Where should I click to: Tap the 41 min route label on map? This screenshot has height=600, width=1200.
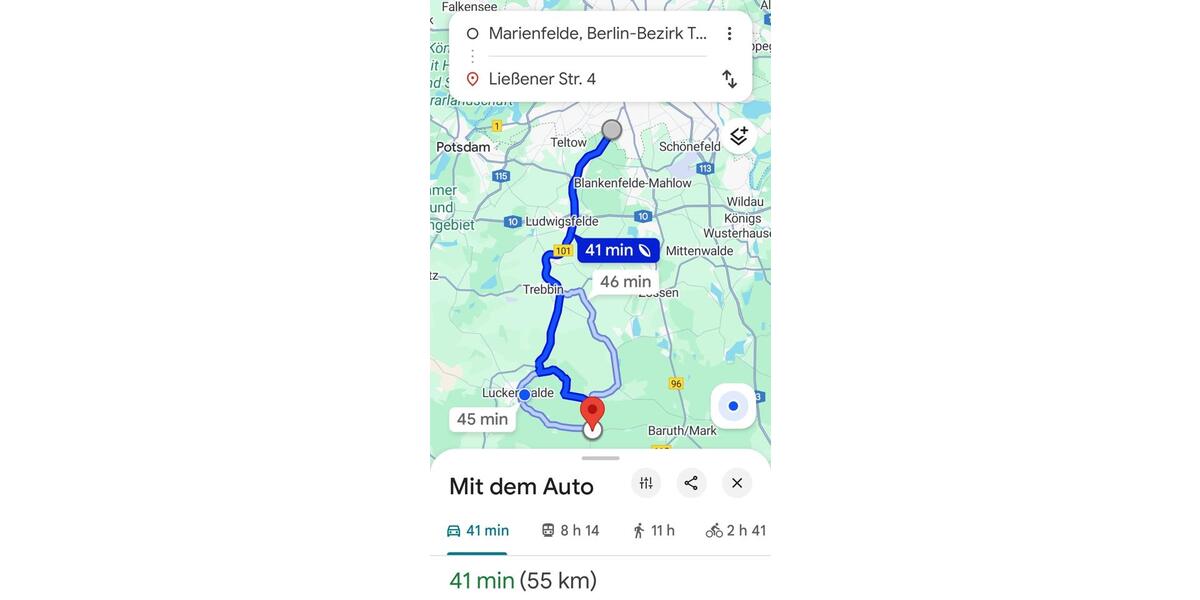tap(617, 250)
